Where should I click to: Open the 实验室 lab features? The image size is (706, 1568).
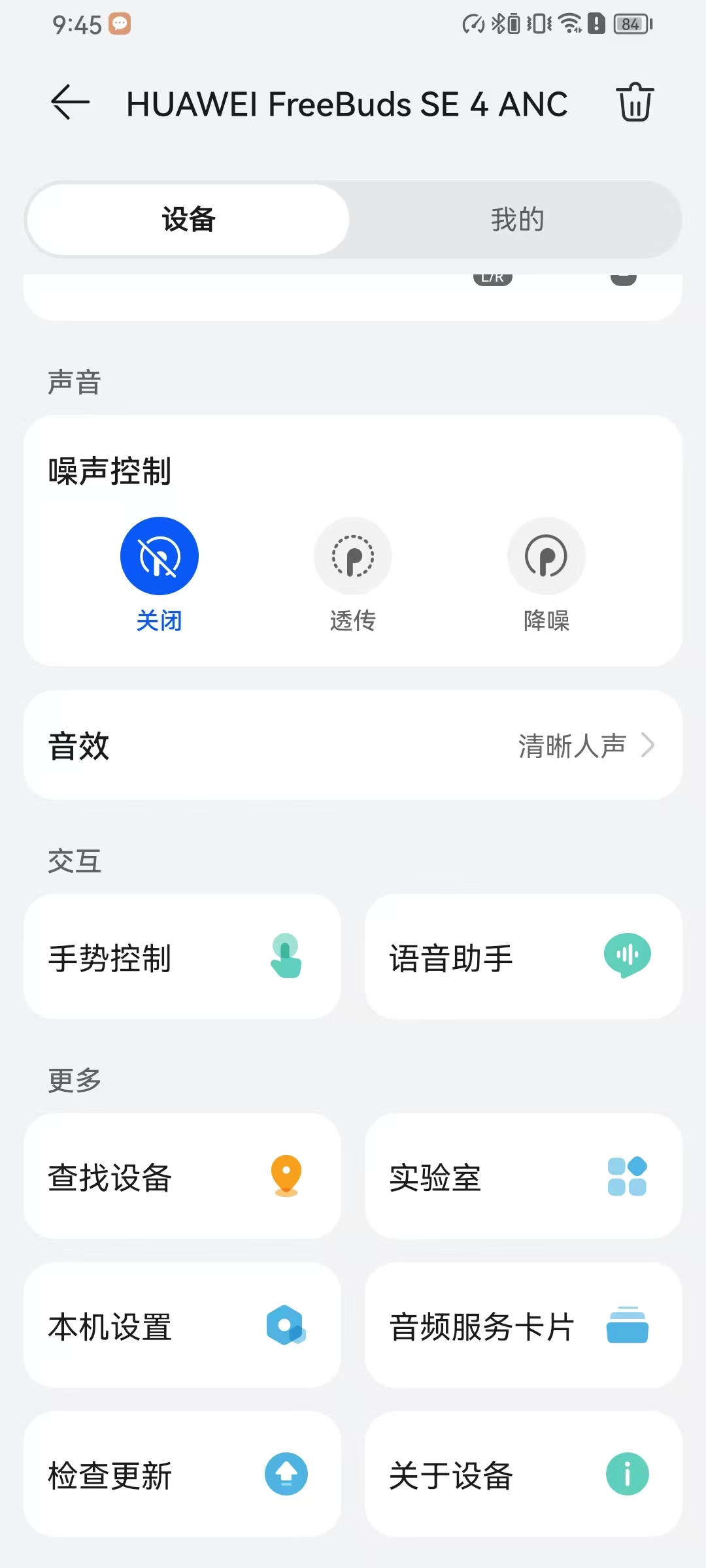tap(523, 1177)
